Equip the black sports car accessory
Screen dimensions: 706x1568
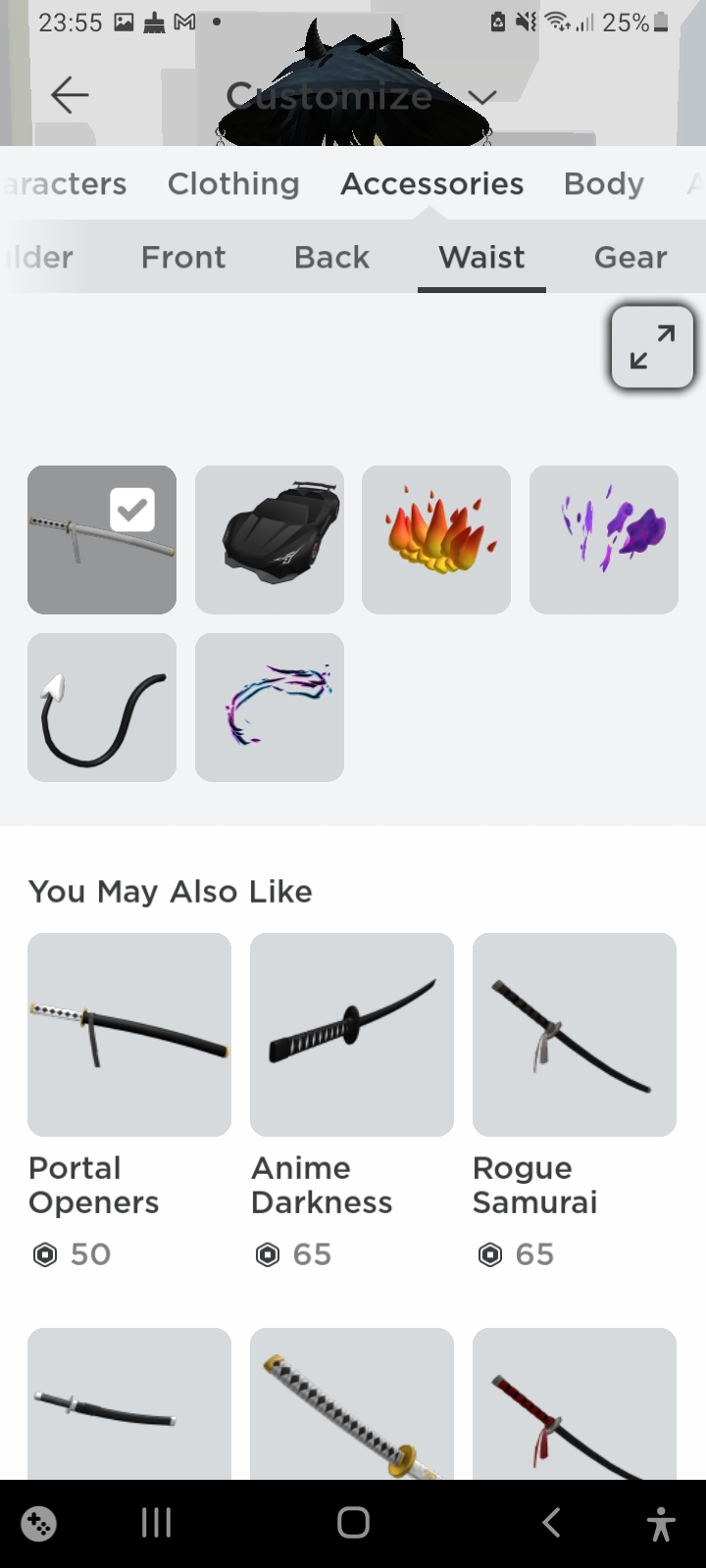pyautogui.click(x=270, y=540)
